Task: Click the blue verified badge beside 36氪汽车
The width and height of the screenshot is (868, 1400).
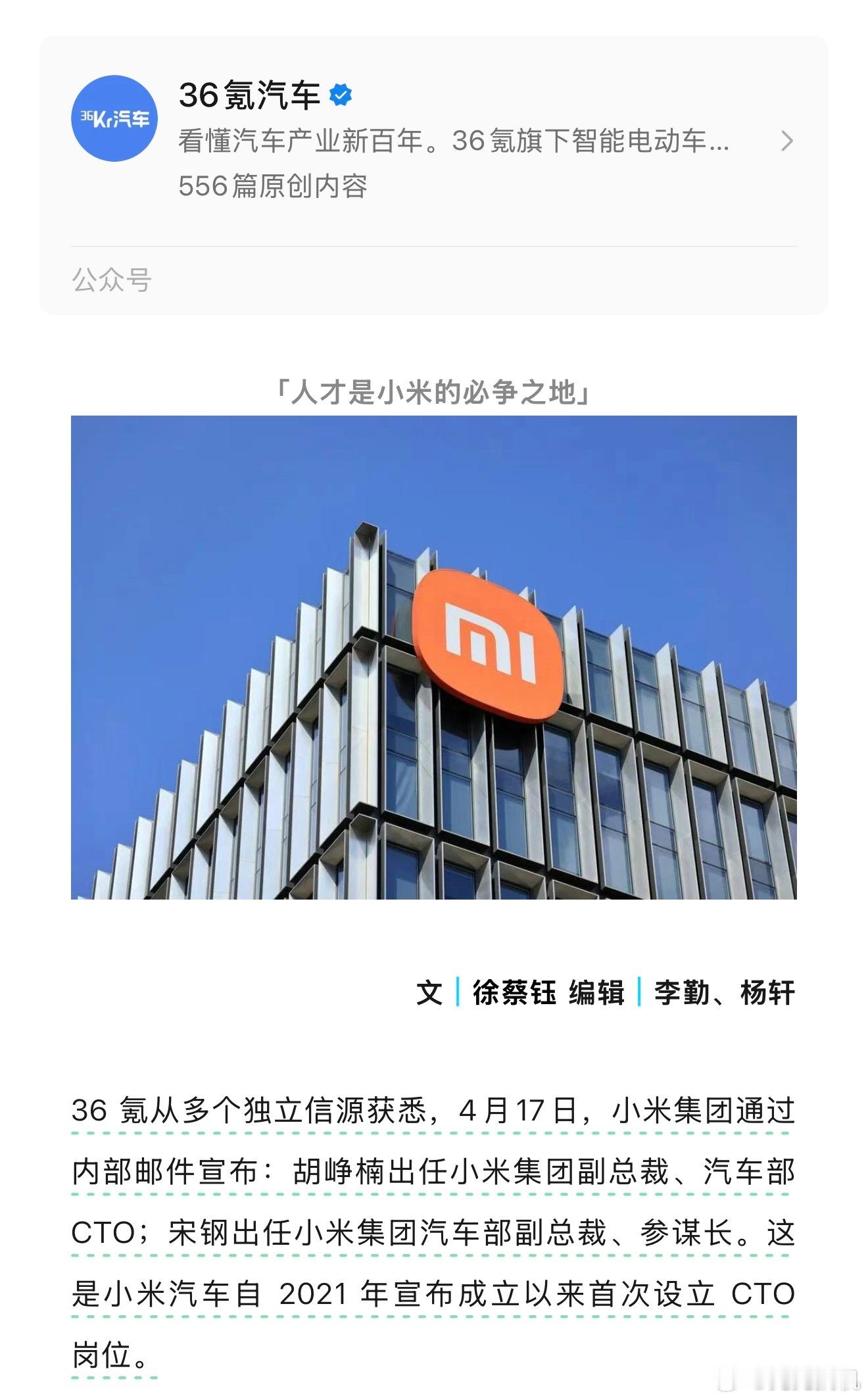Action: tap(340, 94)
